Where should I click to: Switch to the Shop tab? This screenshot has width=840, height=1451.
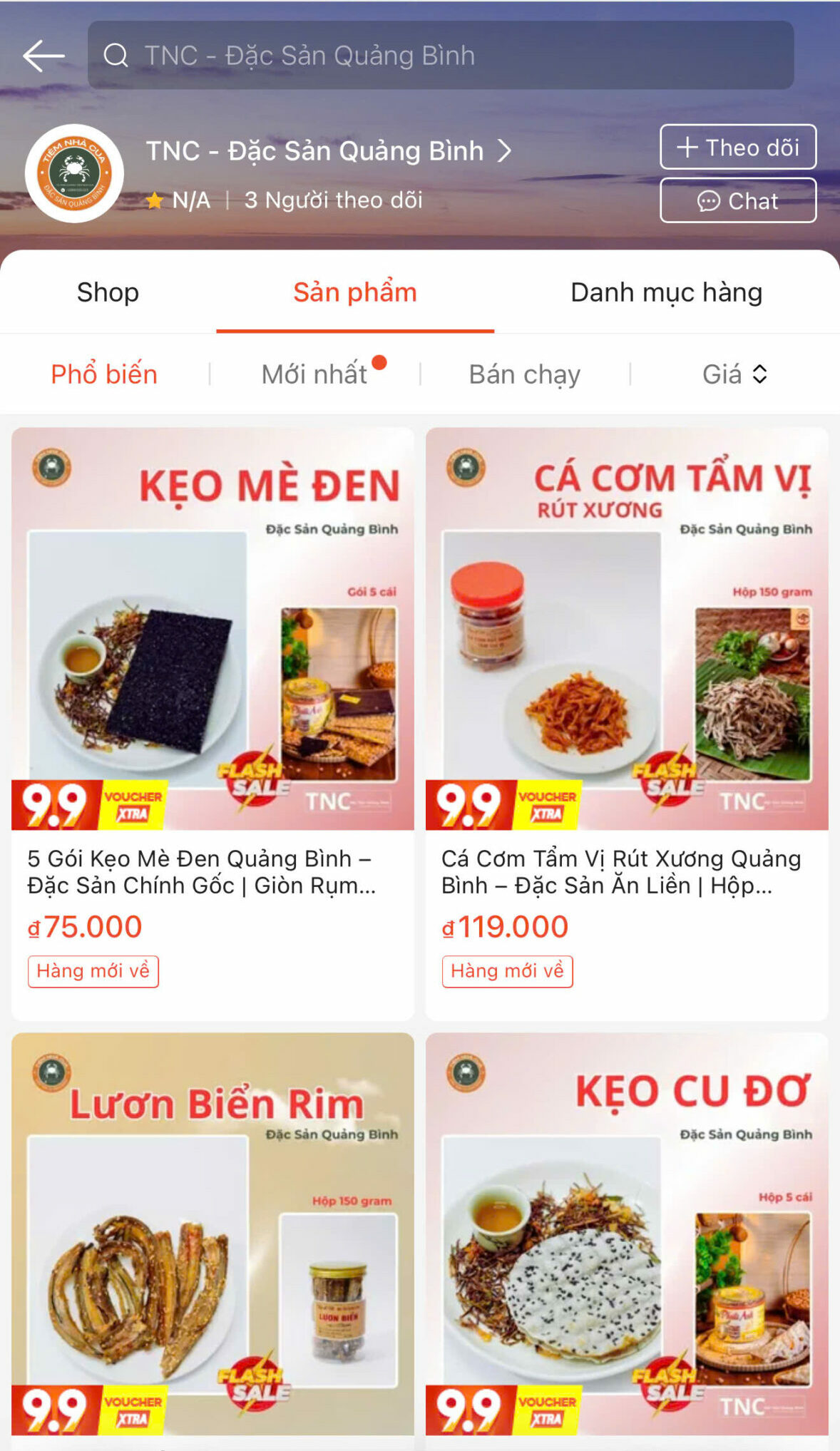tap(108, 292)
